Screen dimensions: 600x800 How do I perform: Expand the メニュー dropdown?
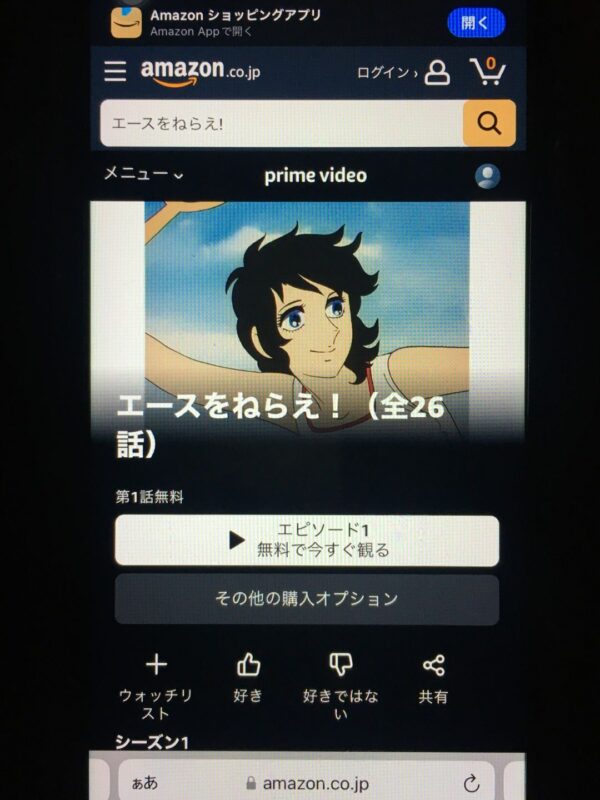[x=144, y=174]
